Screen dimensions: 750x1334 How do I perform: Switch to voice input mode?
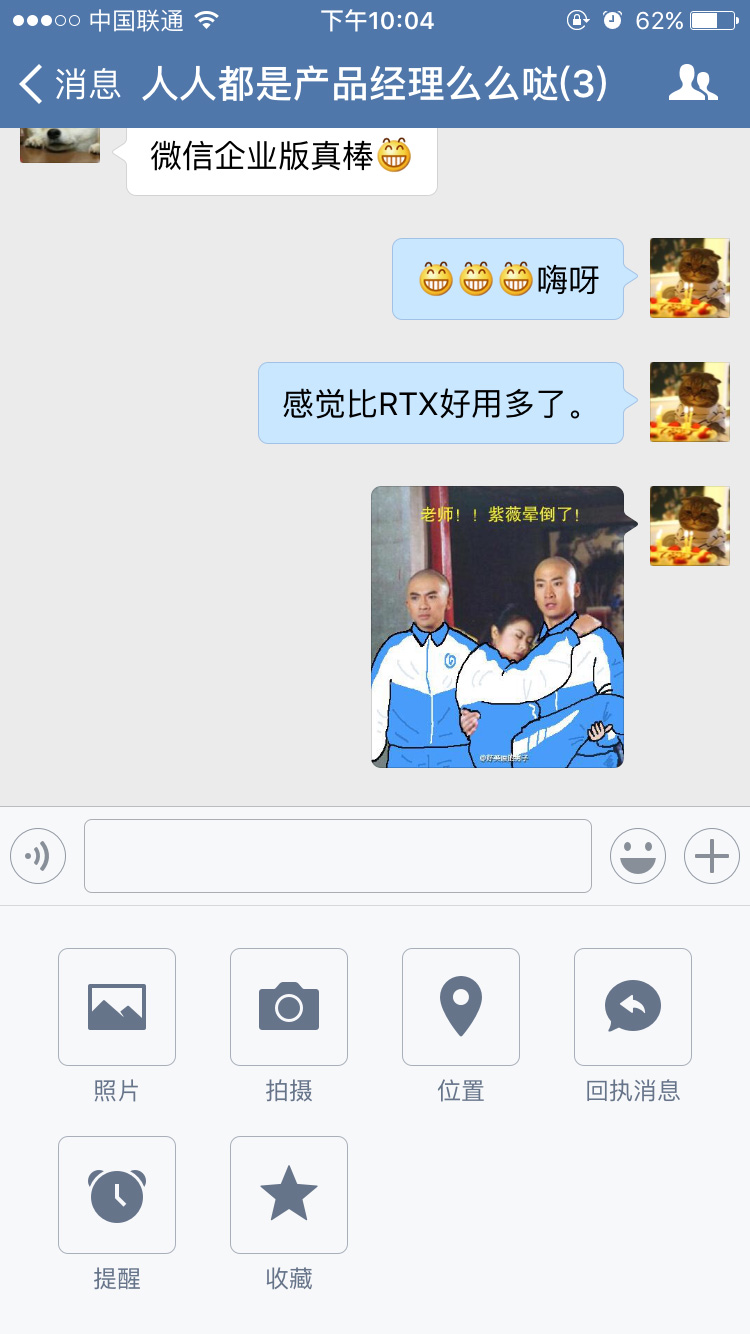[x=38, y=857]
